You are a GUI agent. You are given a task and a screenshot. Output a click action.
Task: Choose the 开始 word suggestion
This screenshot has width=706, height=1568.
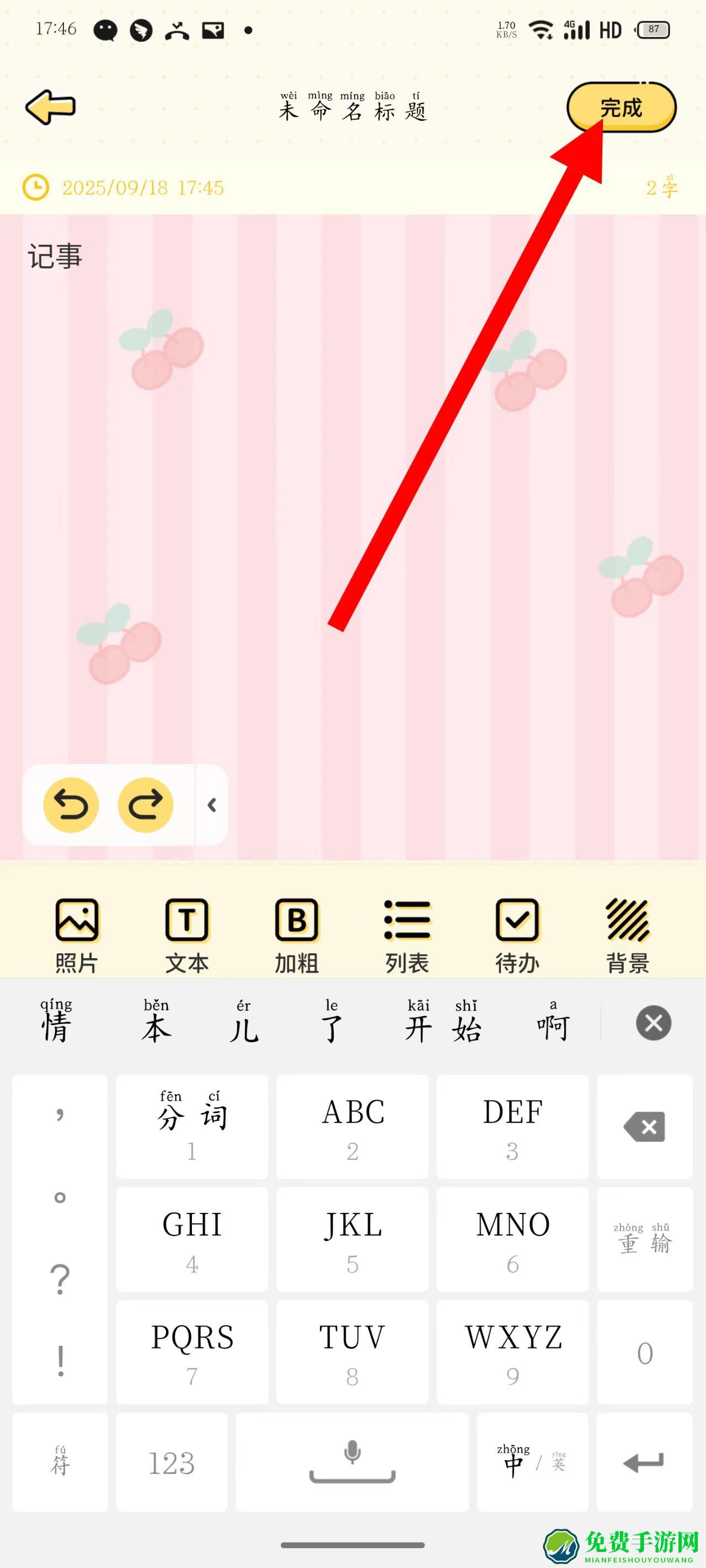[443, 1024]
